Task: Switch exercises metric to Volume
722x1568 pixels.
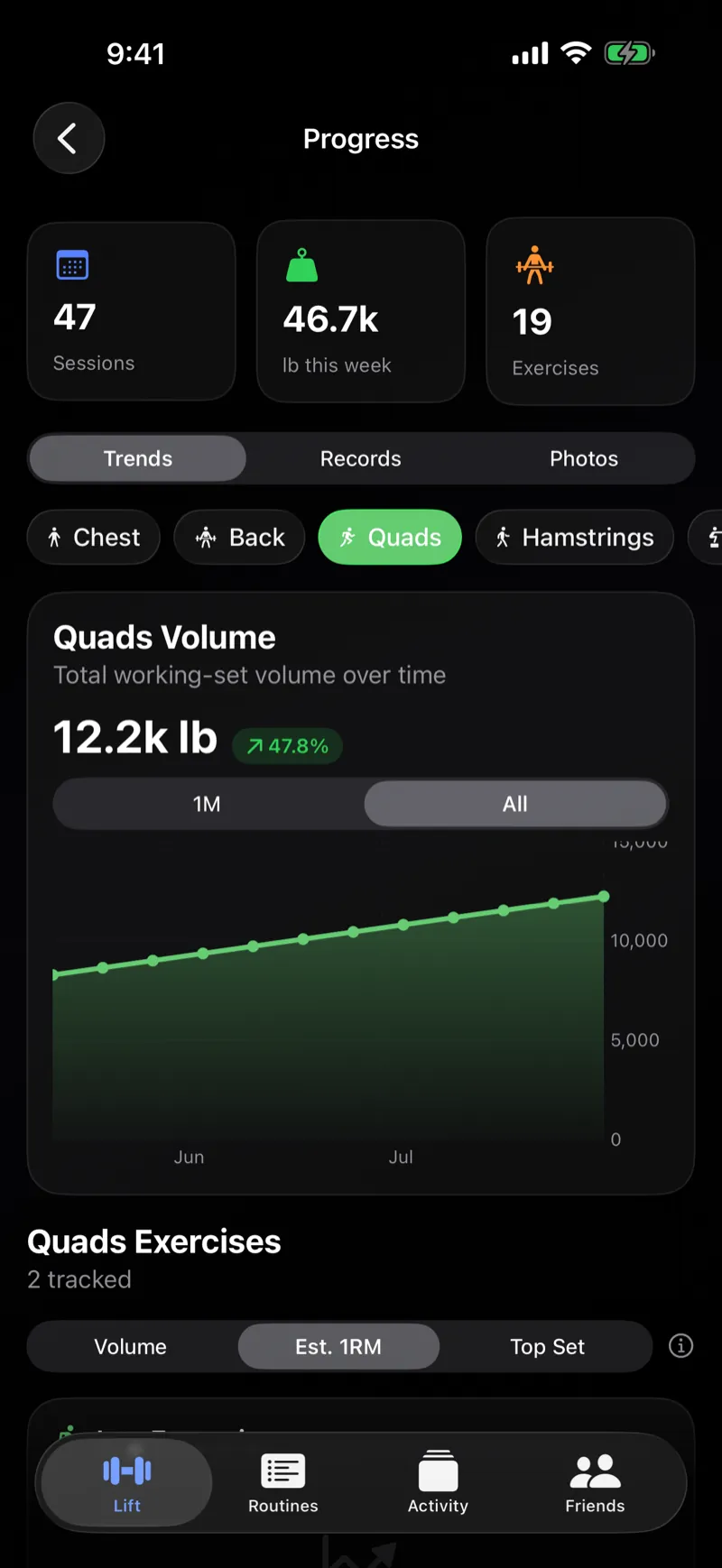Action: (131, 1346)
